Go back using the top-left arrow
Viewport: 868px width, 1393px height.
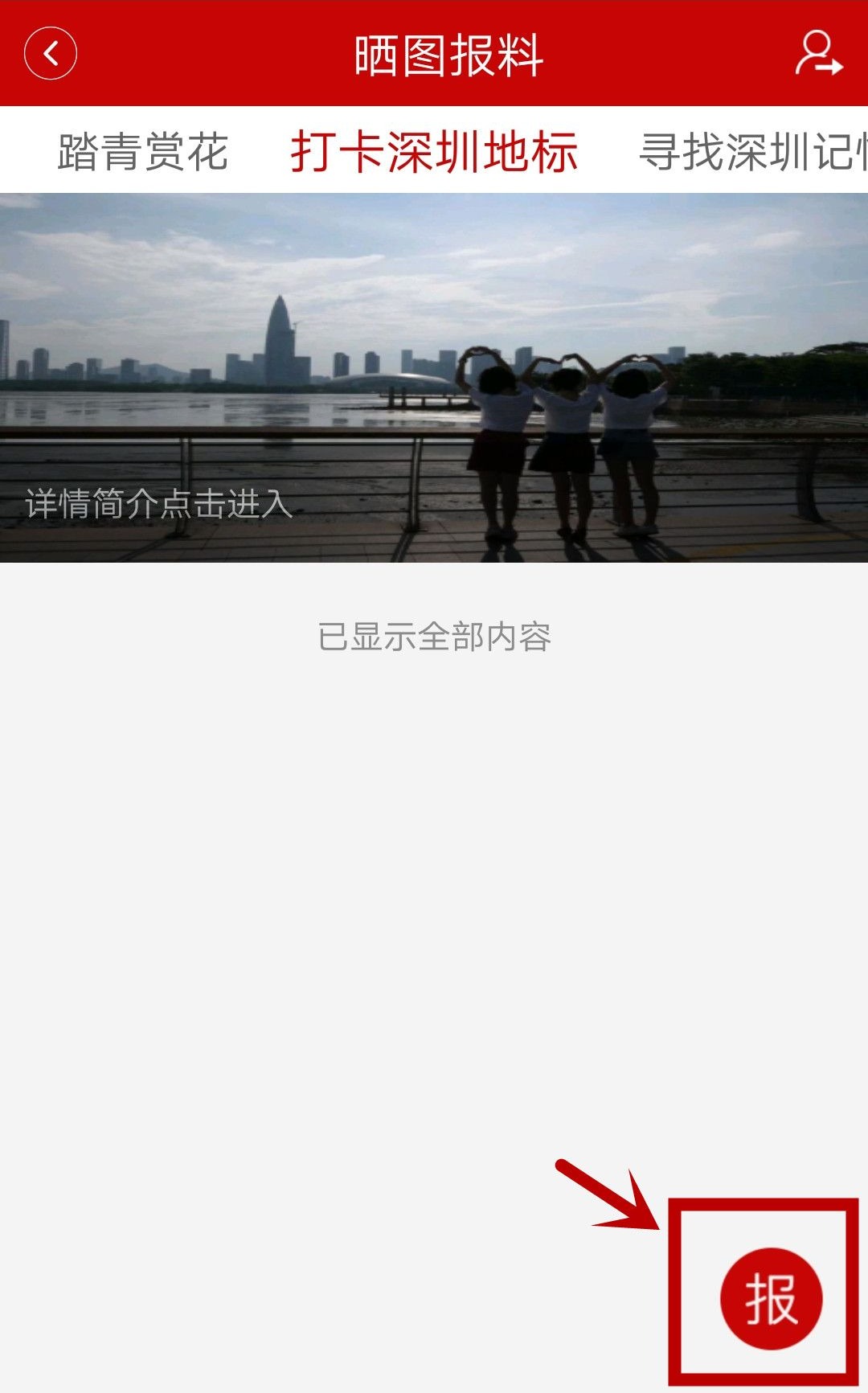click(50, 54)
